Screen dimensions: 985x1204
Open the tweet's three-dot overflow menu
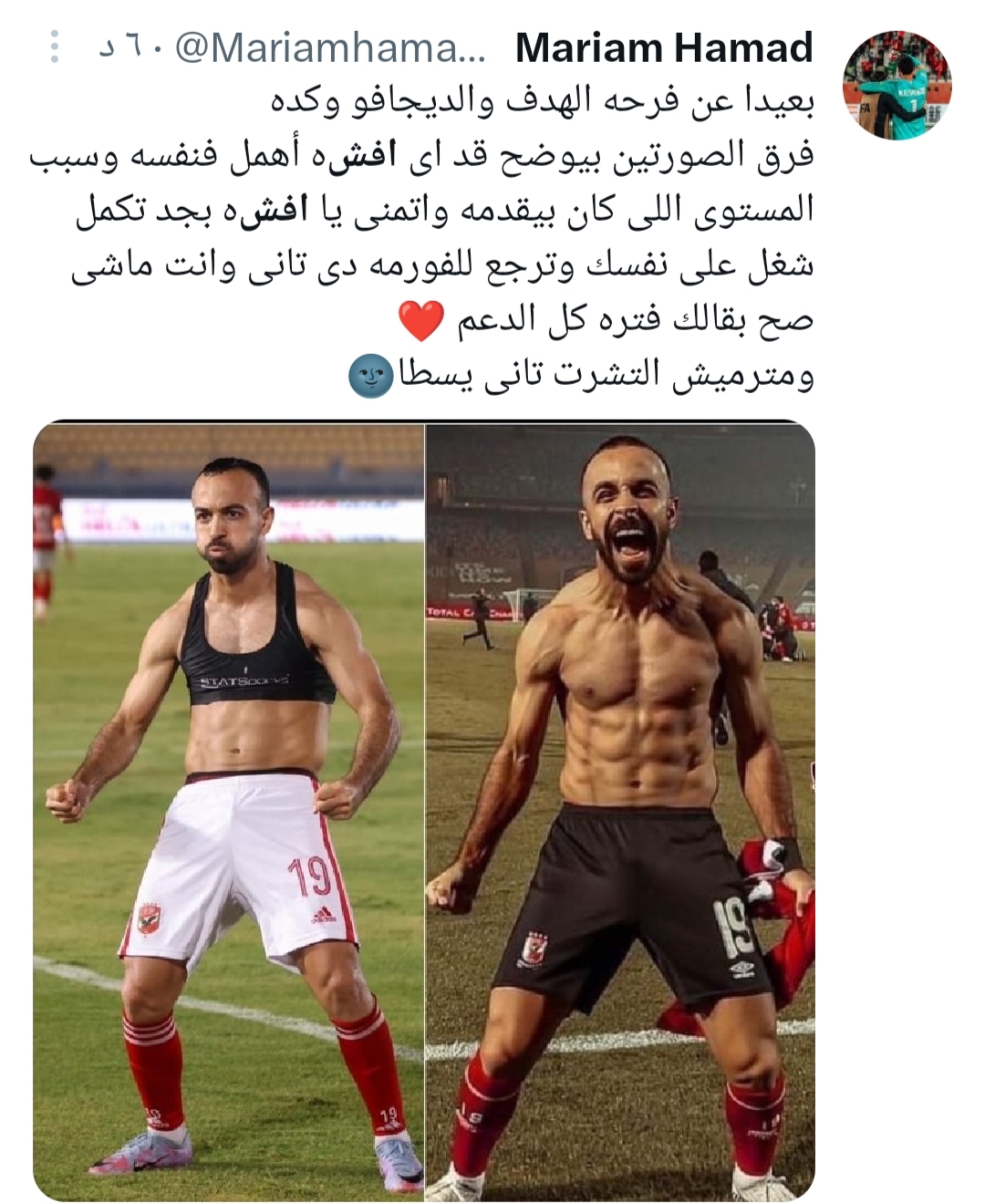(55, 47)
